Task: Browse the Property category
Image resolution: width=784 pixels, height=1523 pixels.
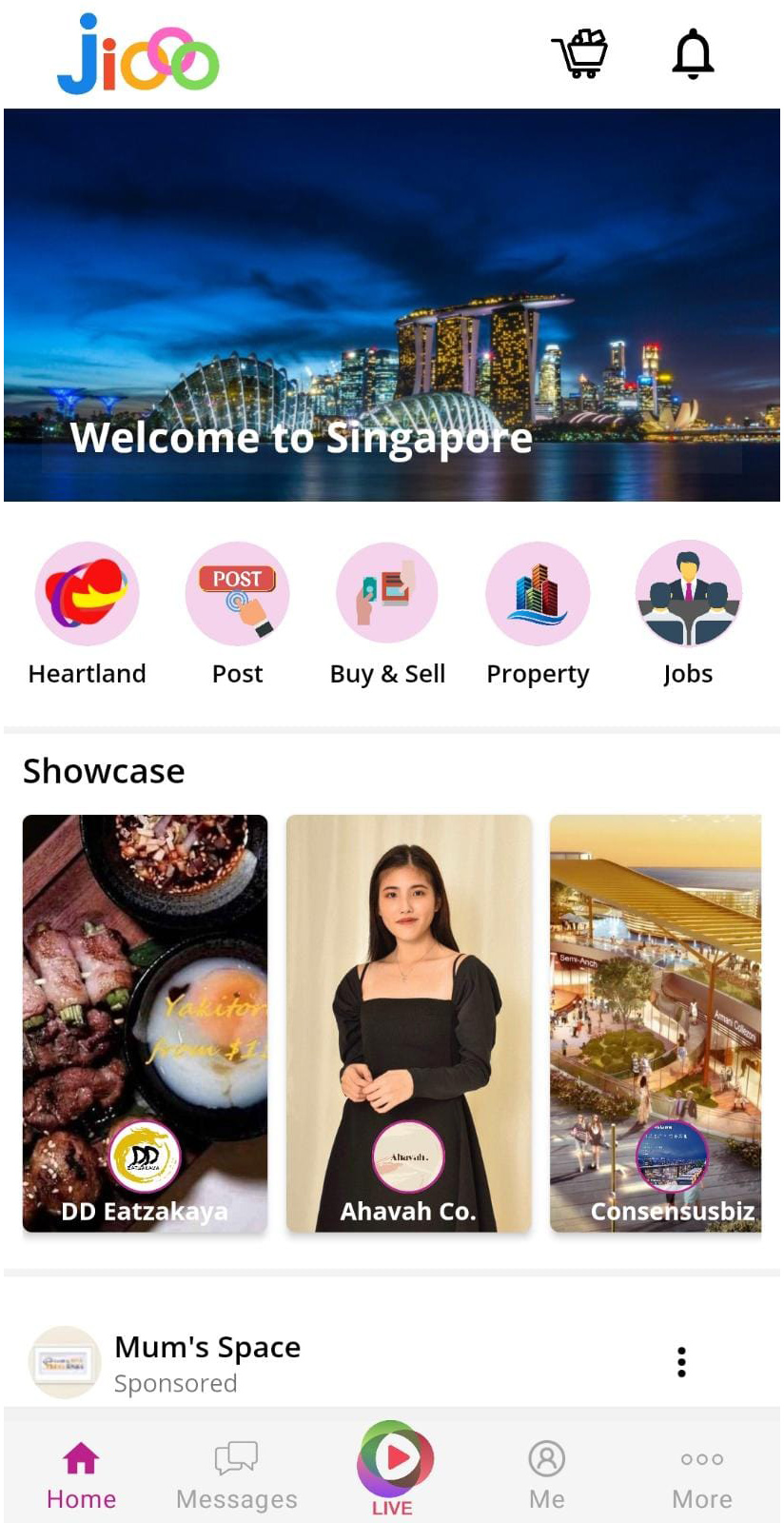Action: 538,595
